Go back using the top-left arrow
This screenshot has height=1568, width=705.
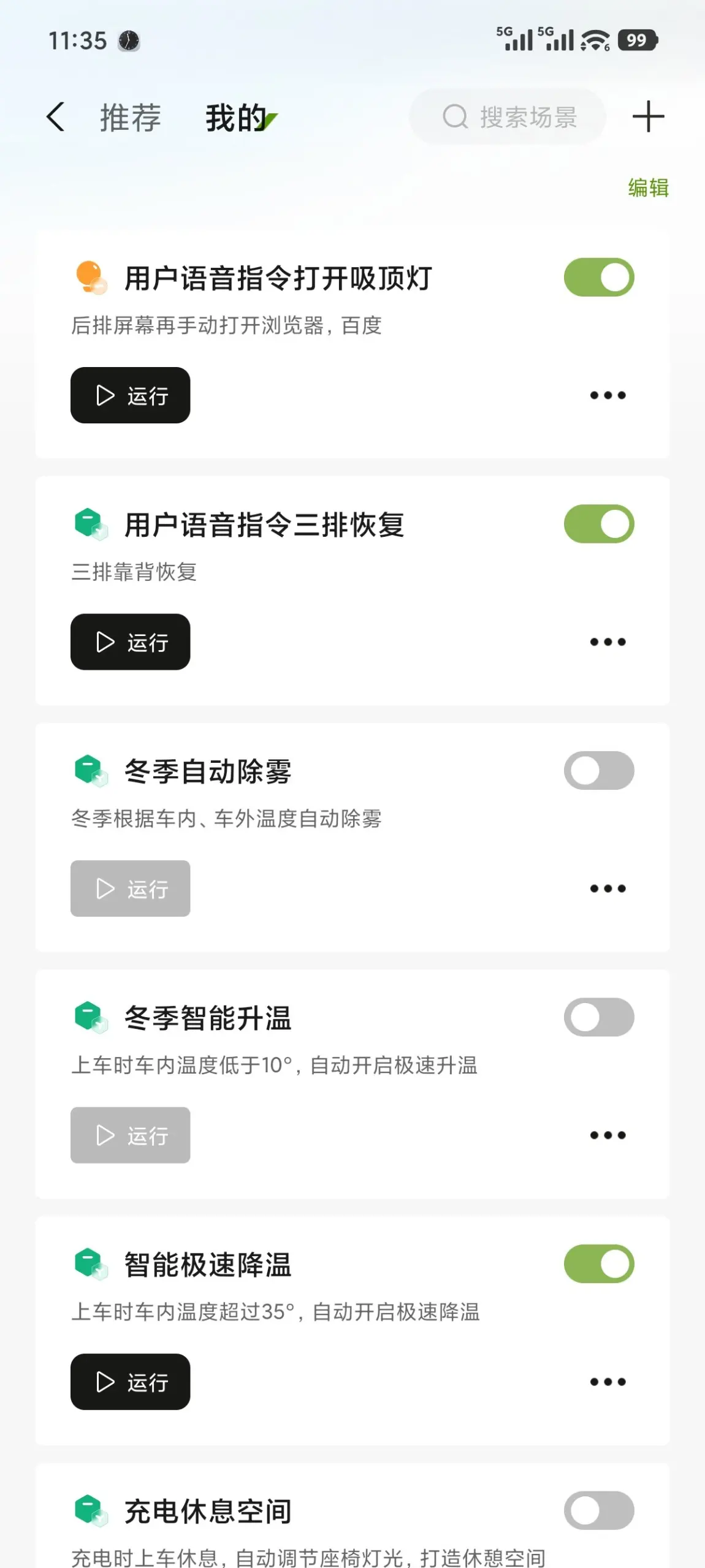coord(56,116)
